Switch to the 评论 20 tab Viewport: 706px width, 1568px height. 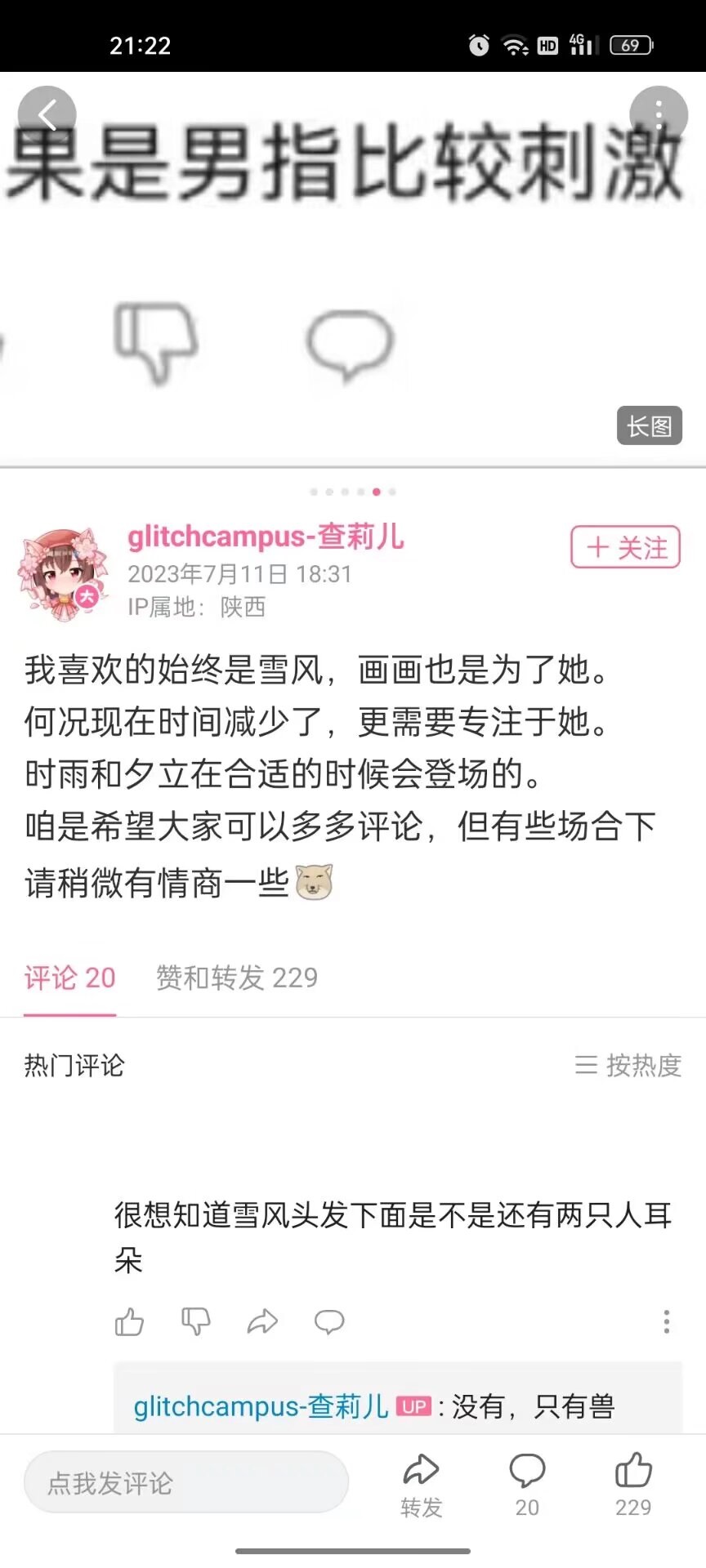pos(70,978)
